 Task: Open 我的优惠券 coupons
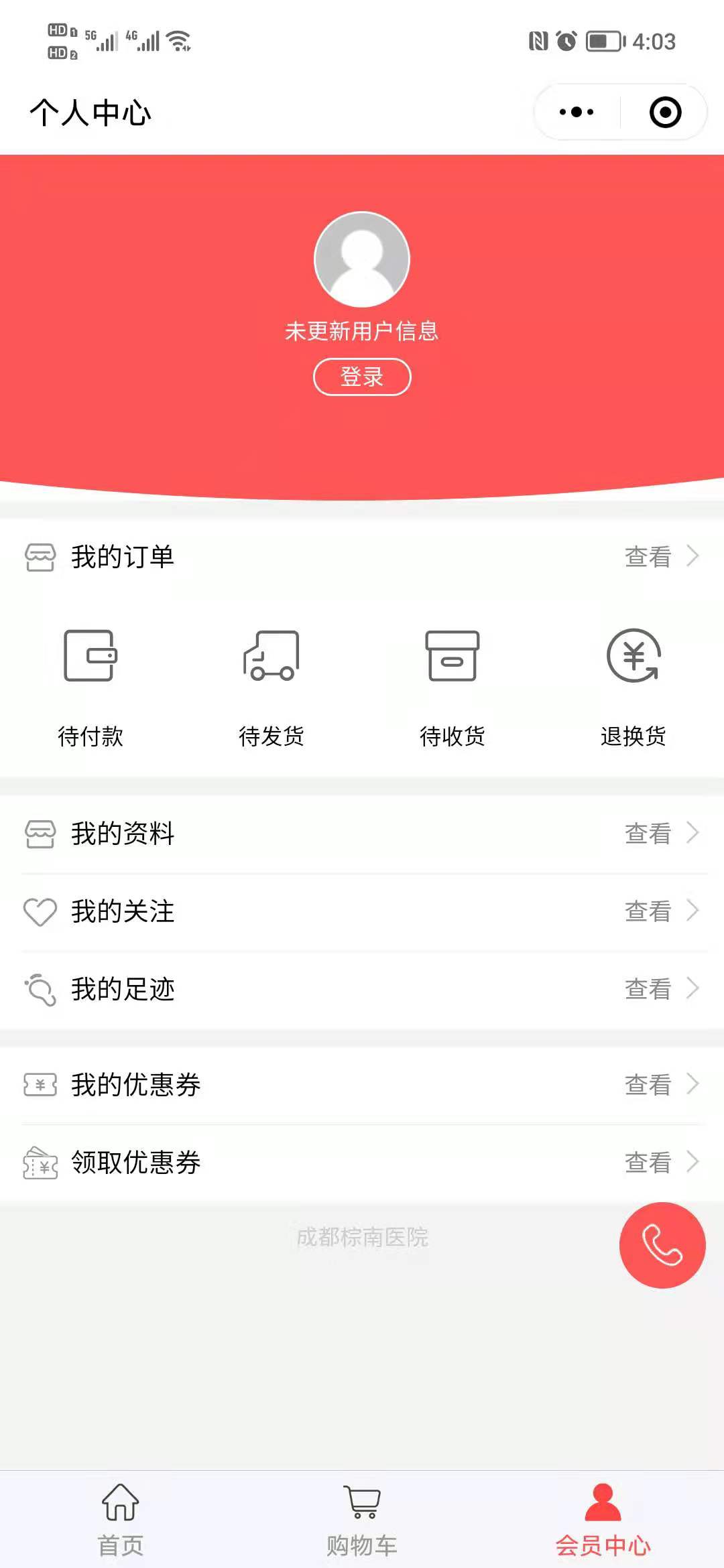(x=362, y=1084)
